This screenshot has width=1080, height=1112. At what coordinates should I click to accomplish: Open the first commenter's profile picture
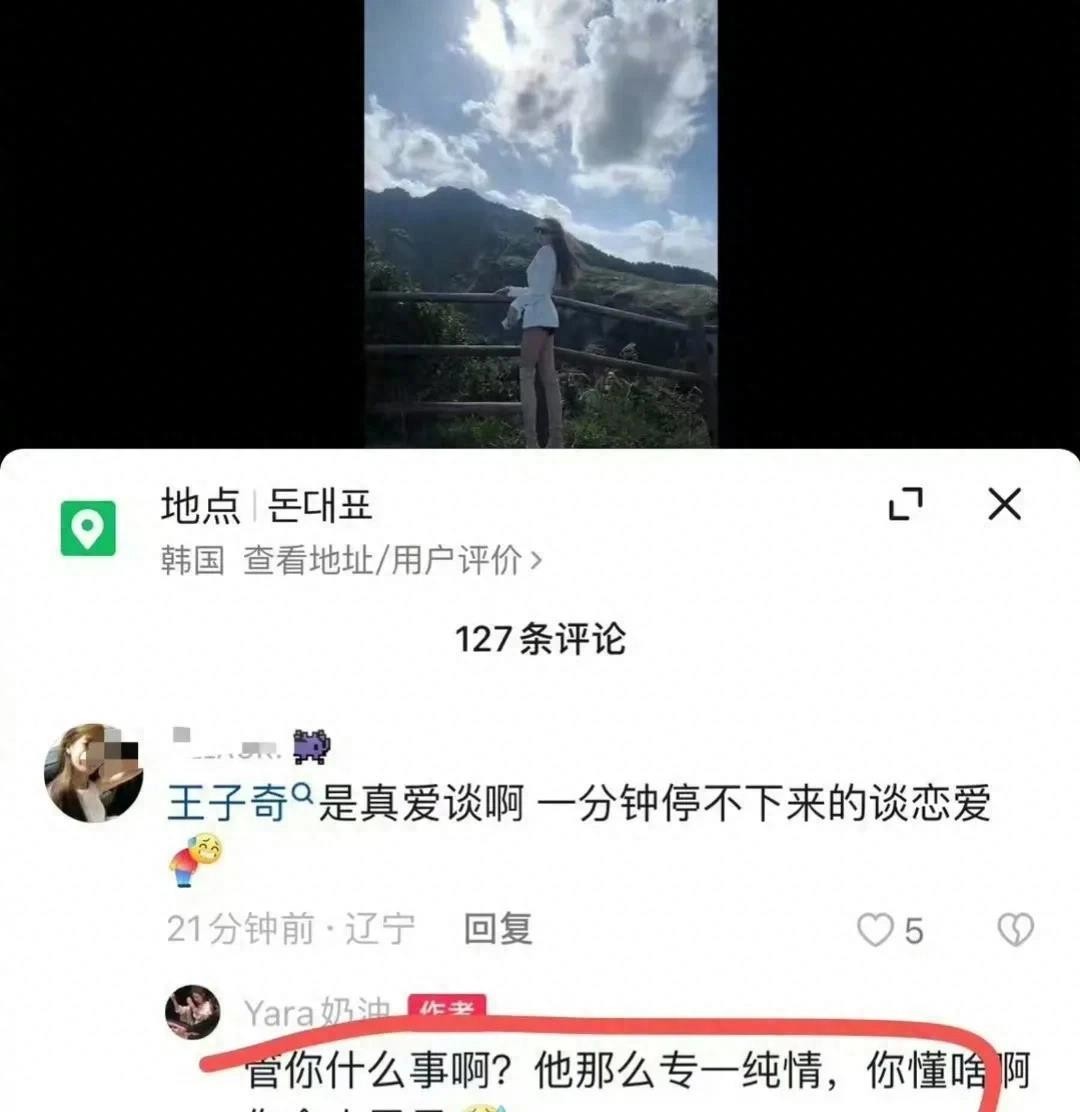(x=94, y=773)
